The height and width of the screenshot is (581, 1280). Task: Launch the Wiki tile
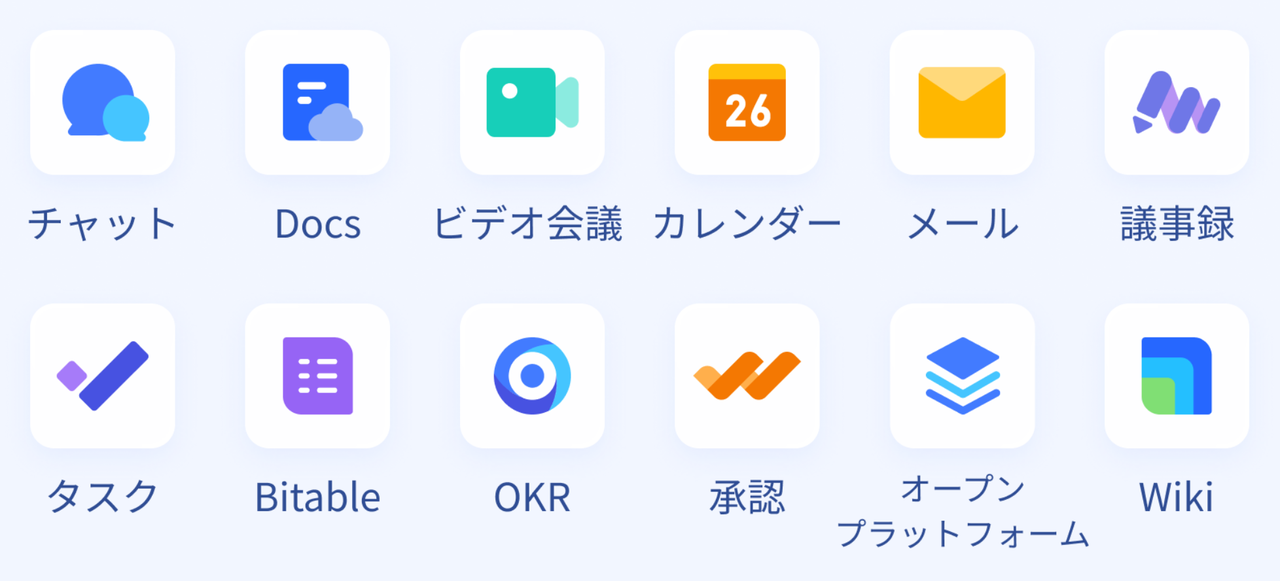1176,376
